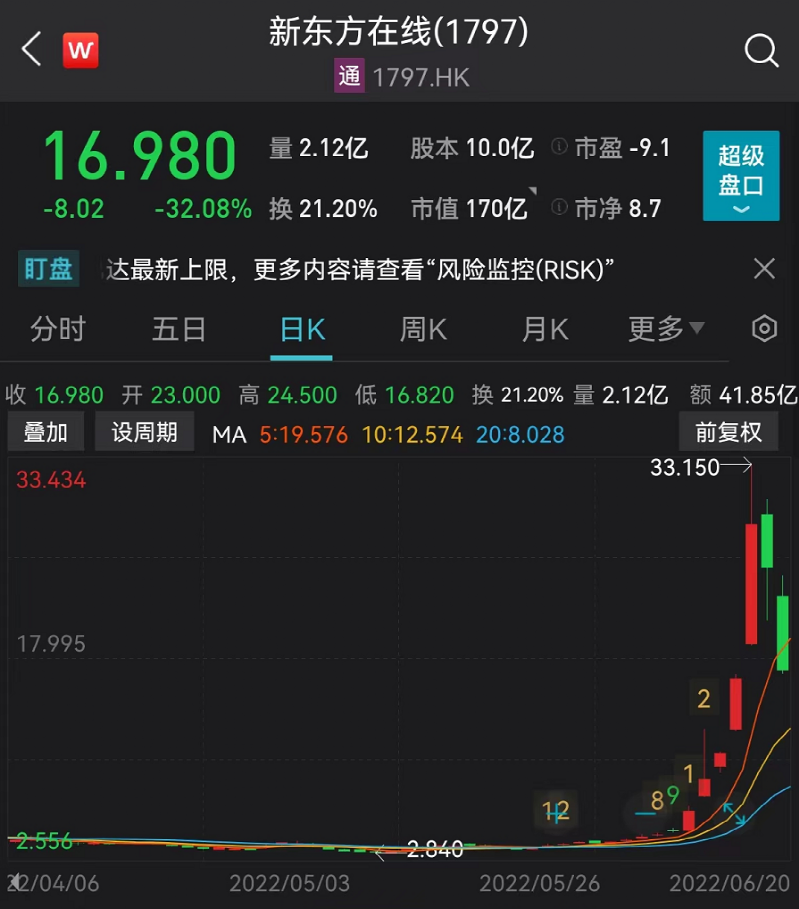Open the 更多 period dropdown
The image size is (799, 909).
click(666, 329)
